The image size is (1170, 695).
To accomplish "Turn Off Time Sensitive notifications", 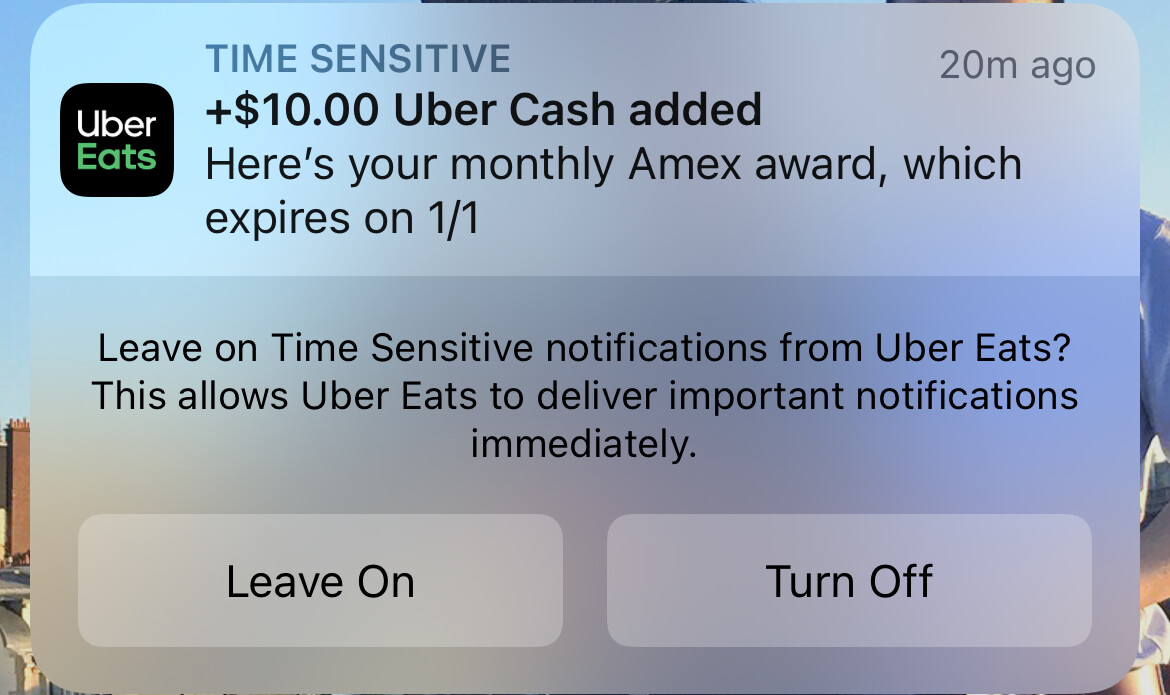I will [x=849, y=581].
